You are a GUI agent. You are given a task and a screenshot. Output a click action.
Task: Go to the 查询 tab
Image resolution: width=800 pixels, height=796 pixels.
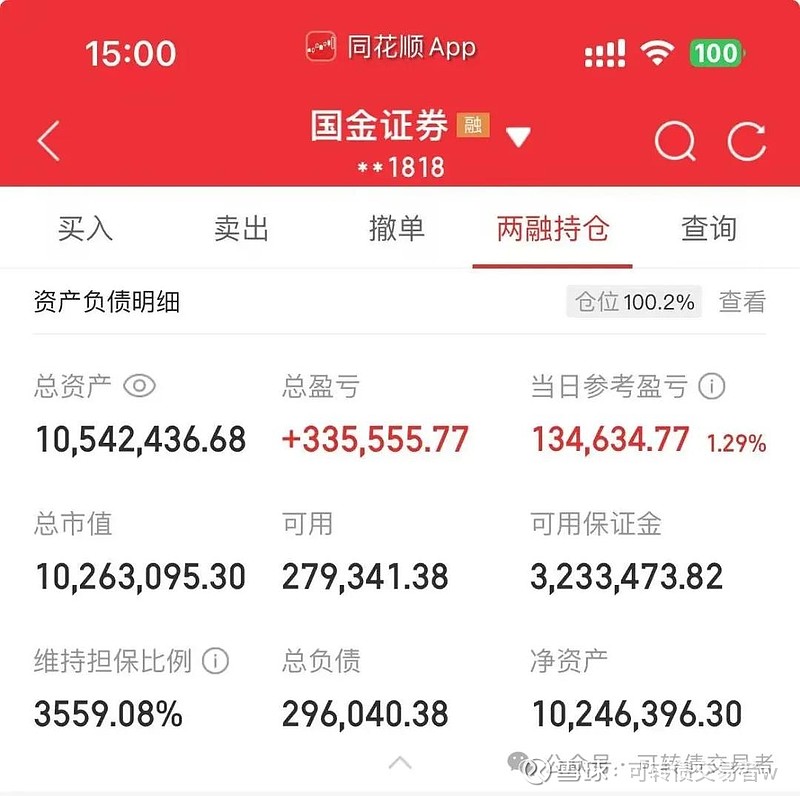708,229
